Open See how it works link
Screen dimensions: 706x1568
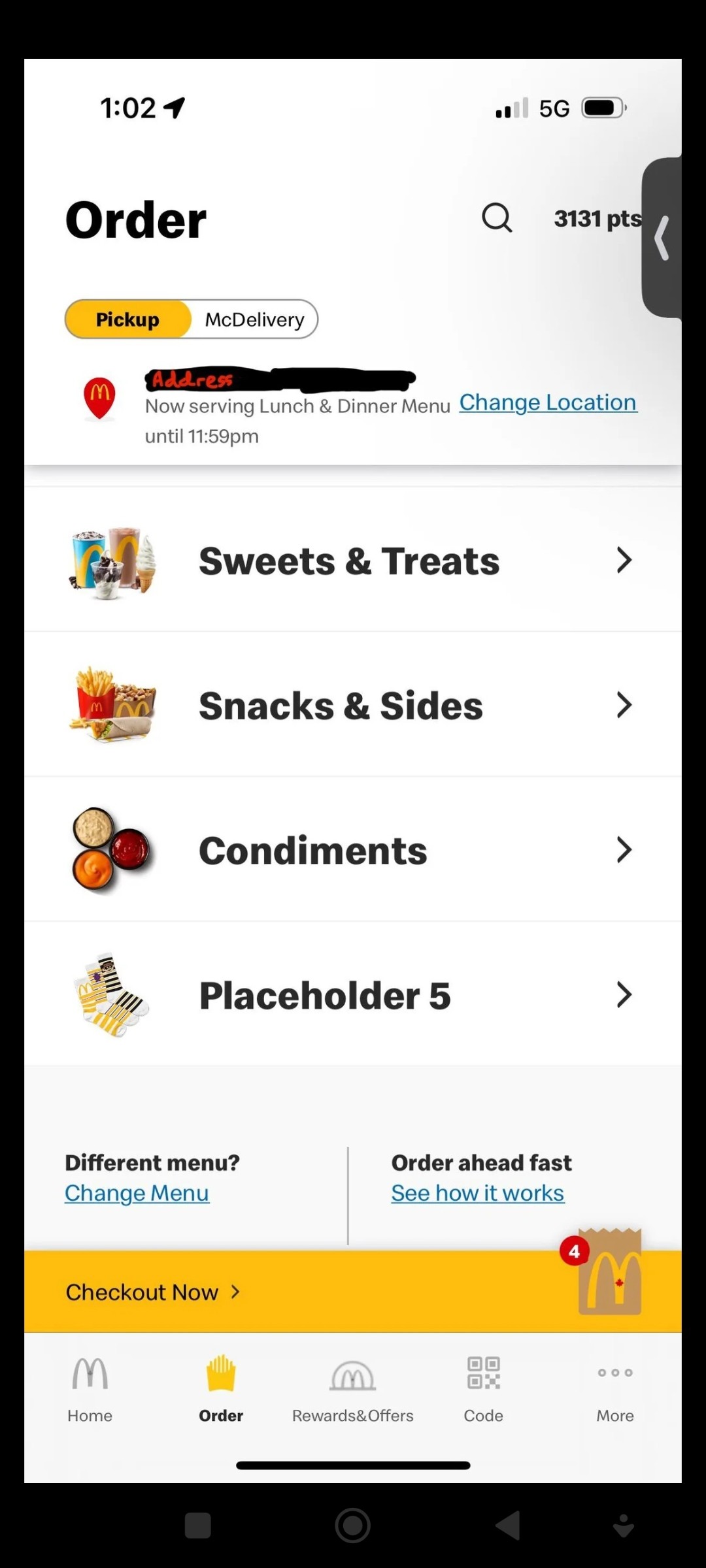(x=478, y=1193)
